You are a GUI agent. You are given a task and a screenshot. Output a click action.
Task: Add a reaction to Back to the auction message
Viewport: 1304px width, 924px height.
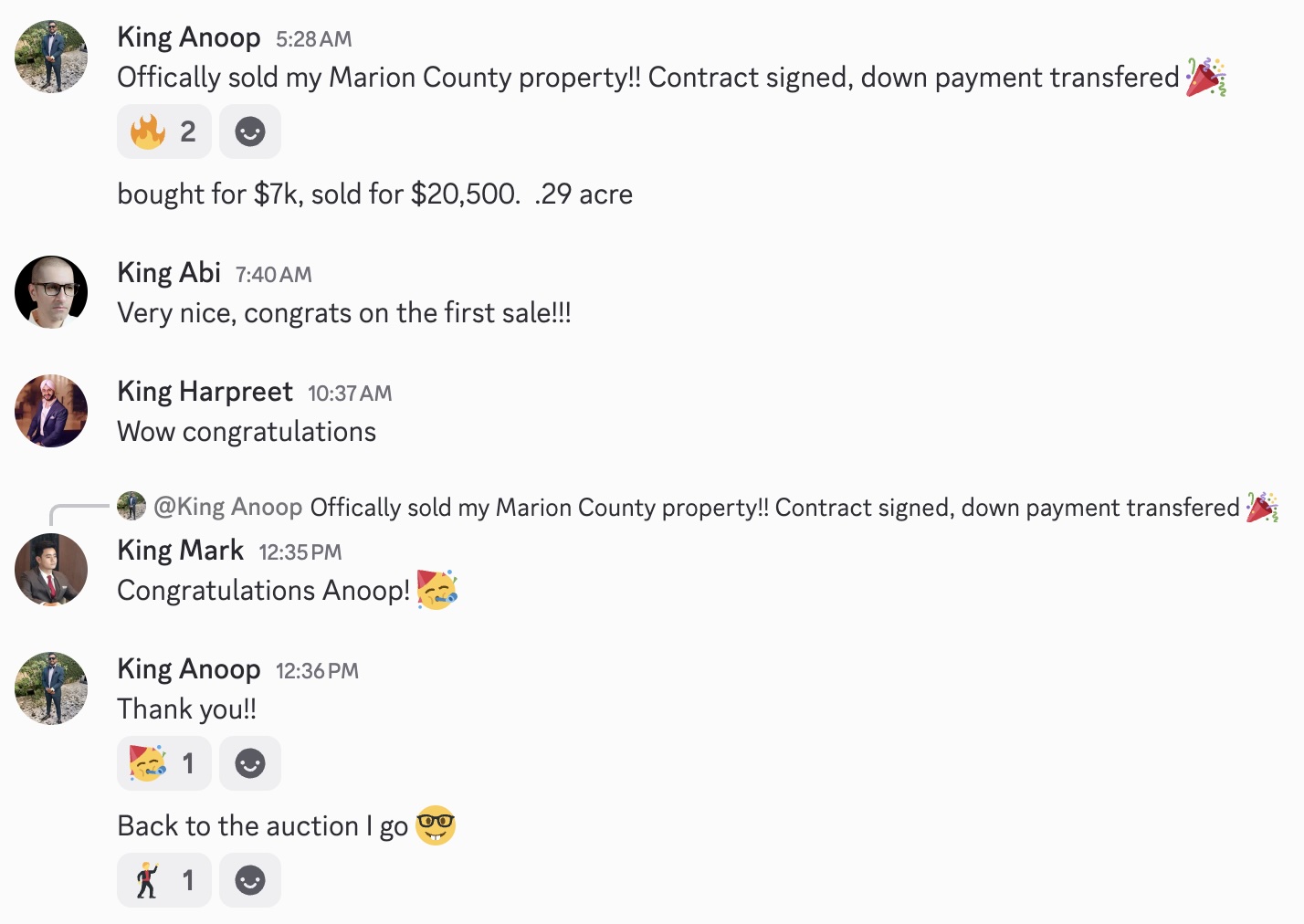point(250,880)
